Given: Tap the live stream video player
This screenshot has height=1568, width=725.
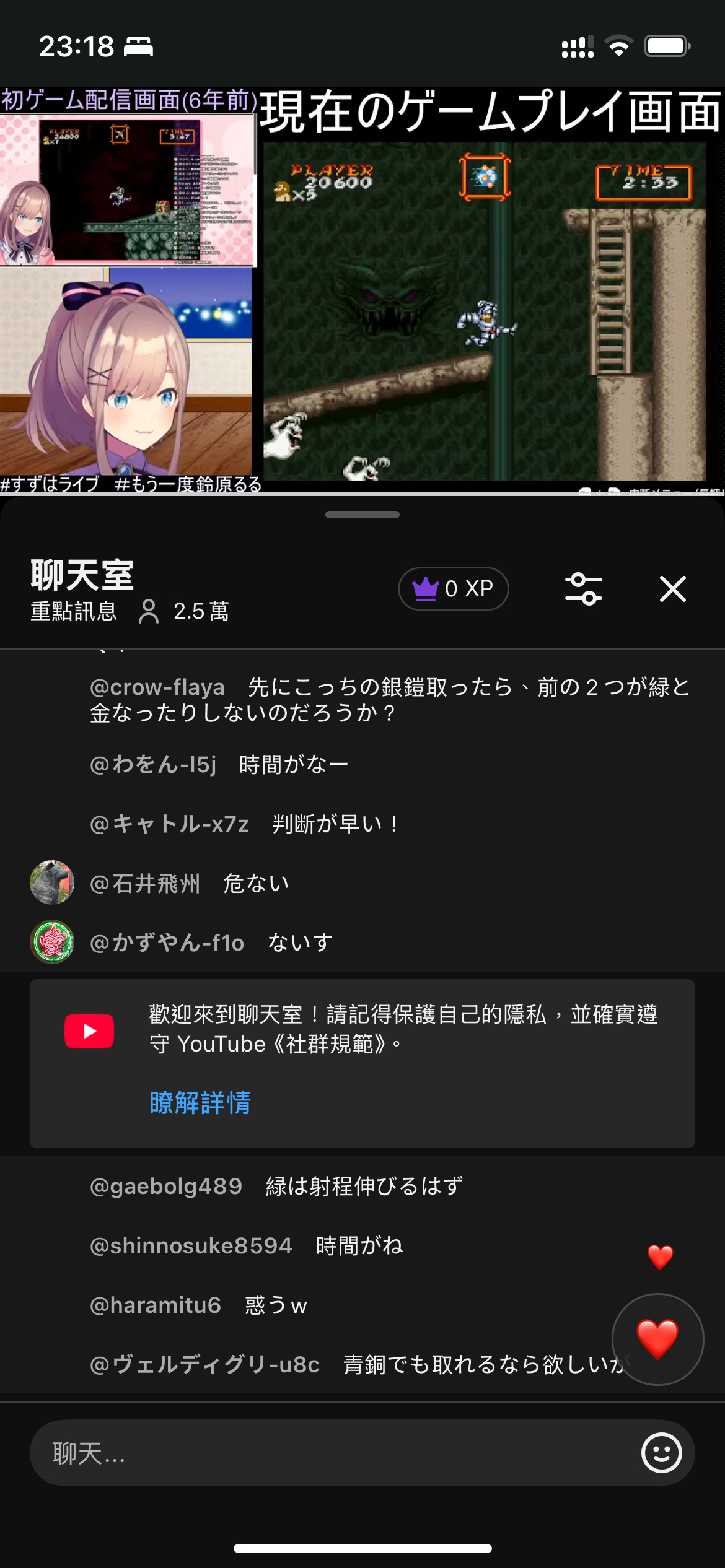Looking at the screenshot, I should (x=362, y=291).
